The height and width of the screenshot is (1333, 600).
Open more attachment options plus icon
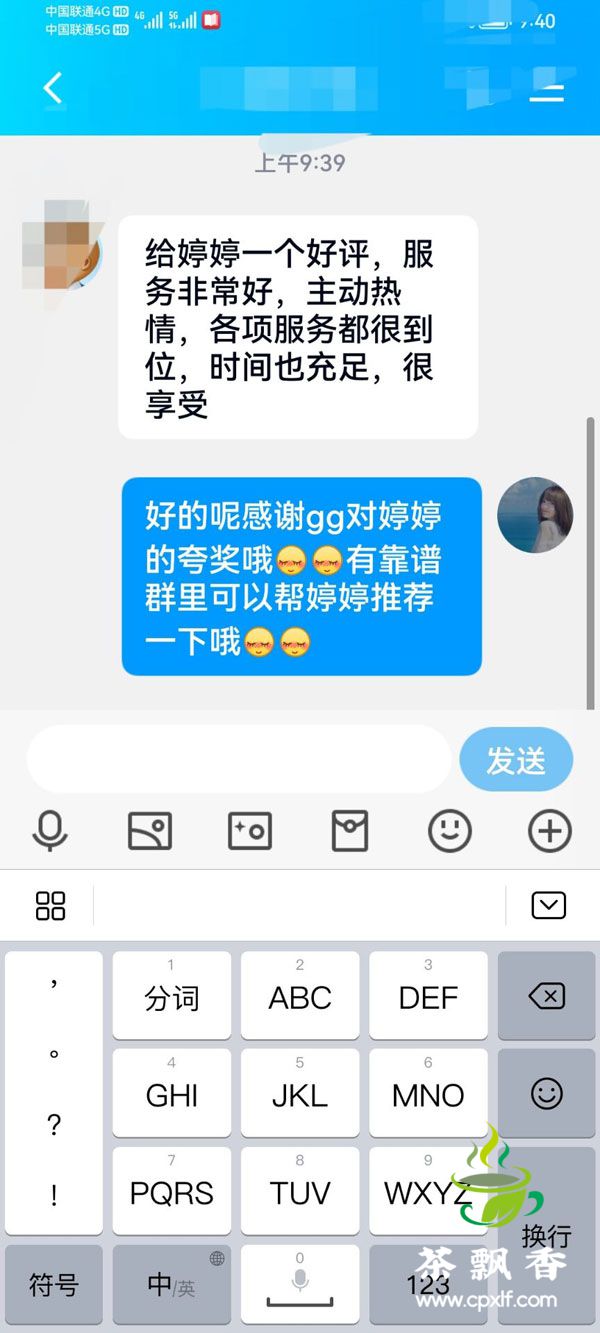pyautogui.click(x=549, y=831)
